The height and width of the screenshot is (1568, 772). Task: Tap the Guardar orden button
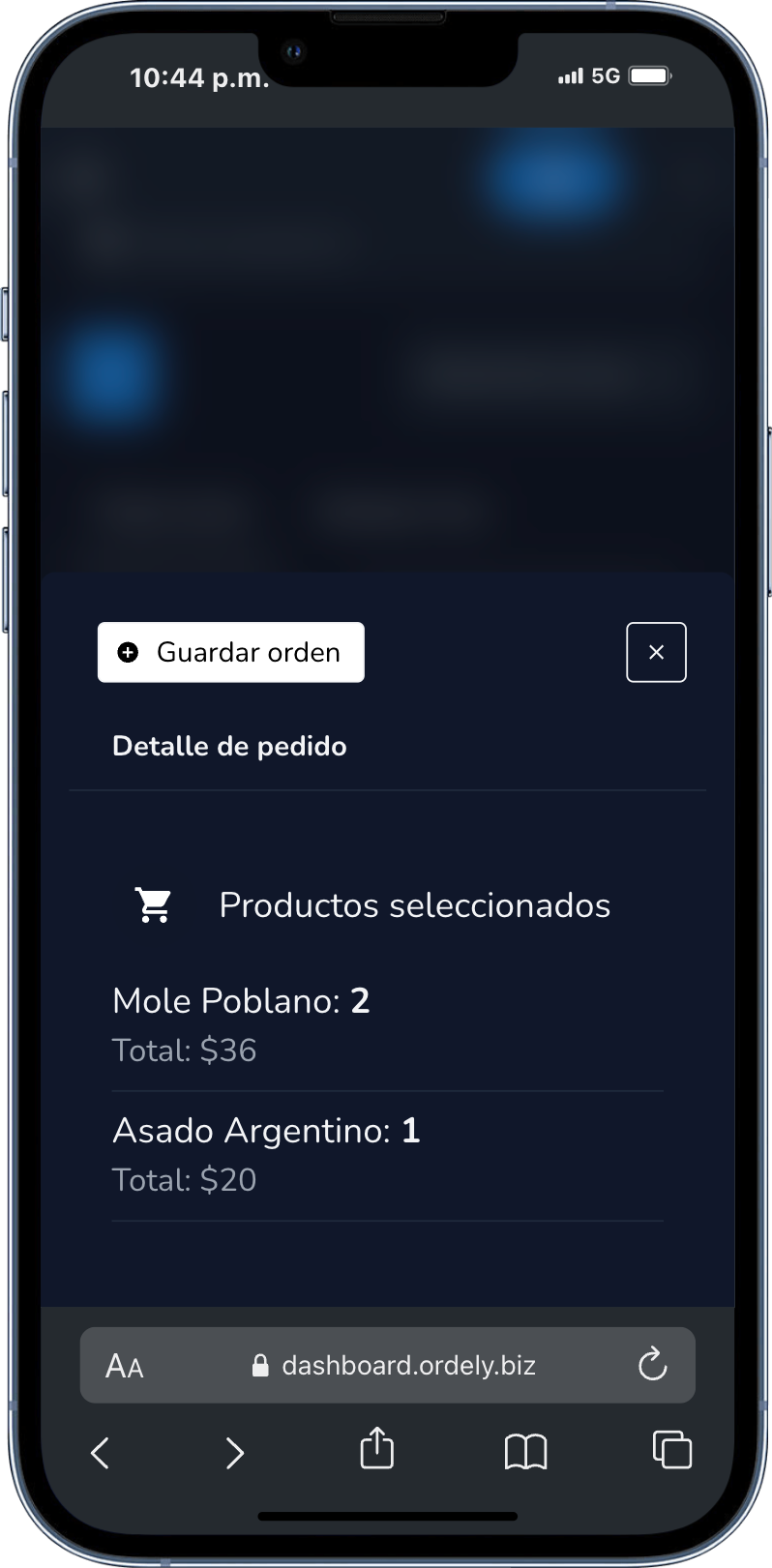pos(230,652)
